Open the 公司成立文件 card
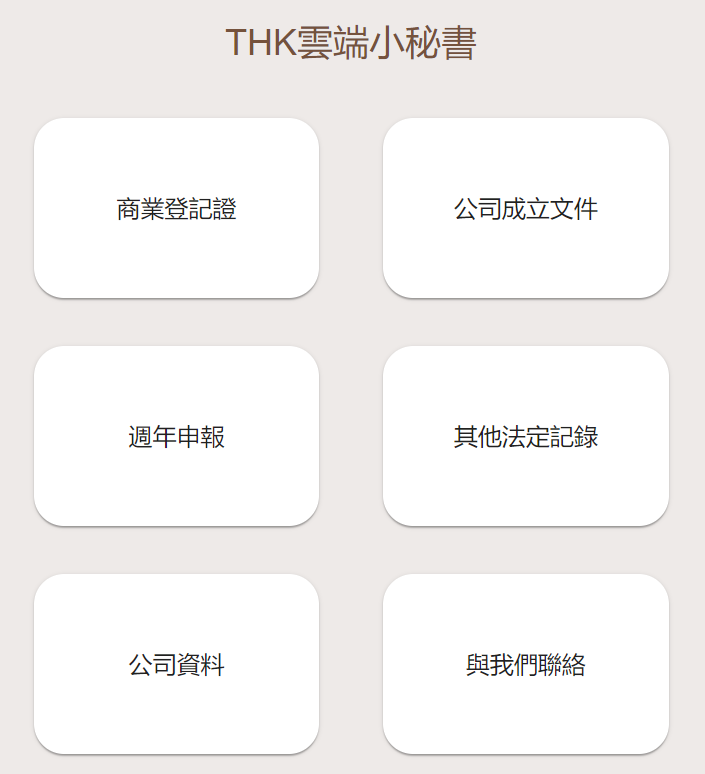The height and width of the screenshot is (774, 705). click(526, 208)
